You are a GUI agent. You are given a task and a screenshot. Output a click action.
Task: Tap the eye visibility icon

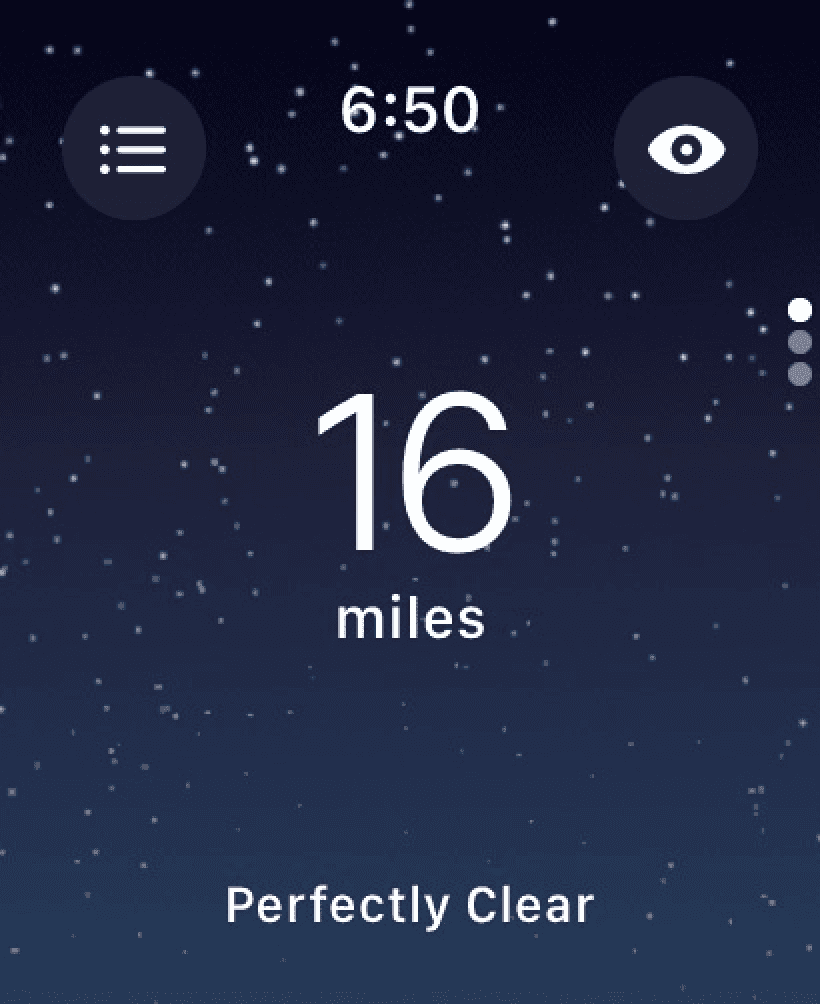686,149
